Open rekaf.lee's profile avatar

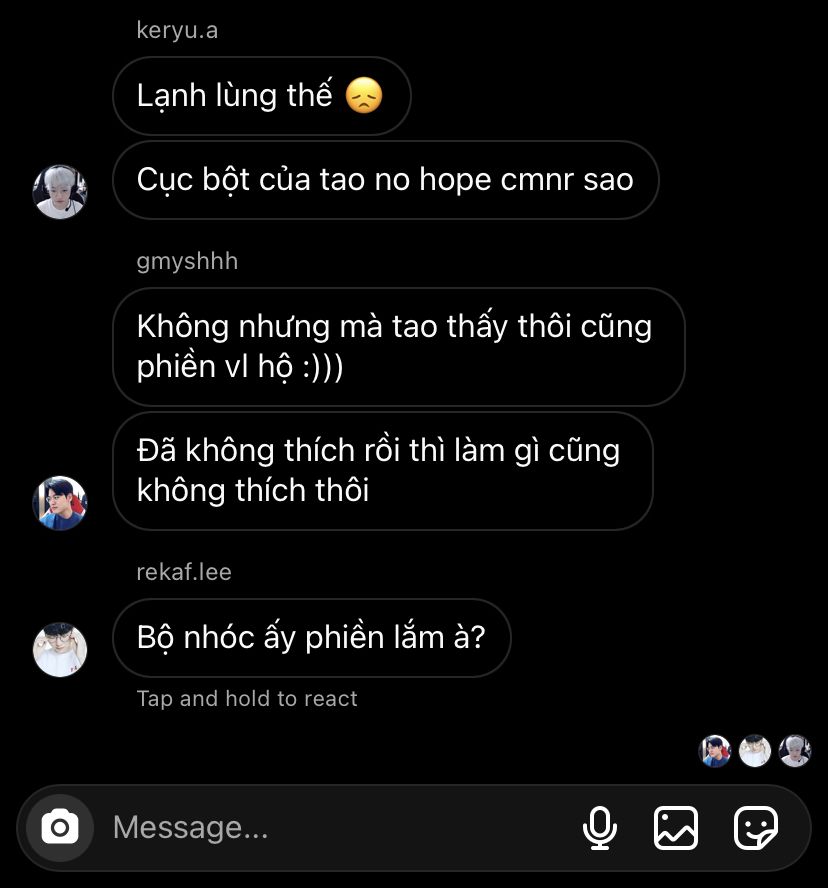point(60,649)
